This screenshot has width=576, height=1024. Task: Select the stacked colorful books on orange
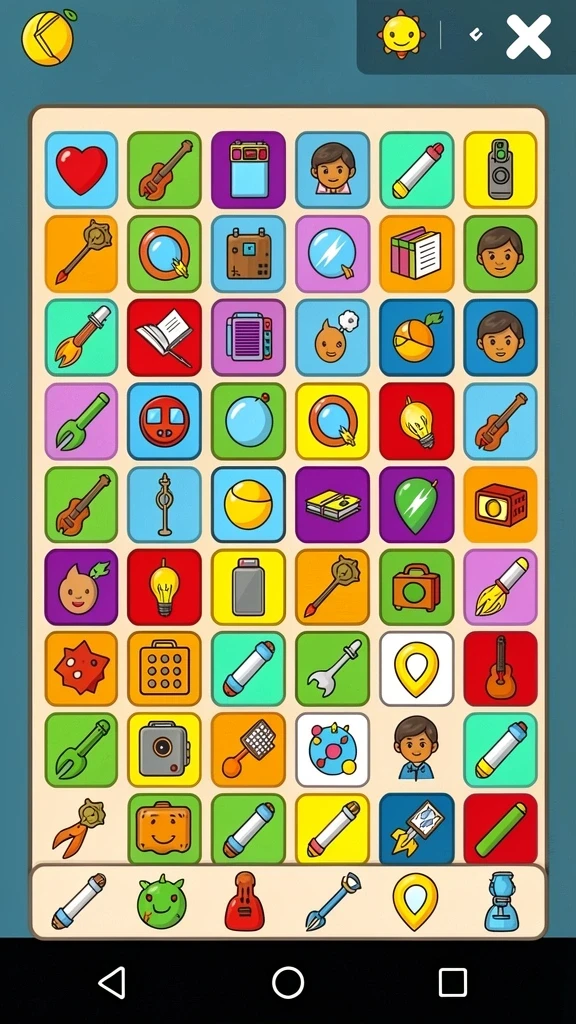click(x=417, y=253)
